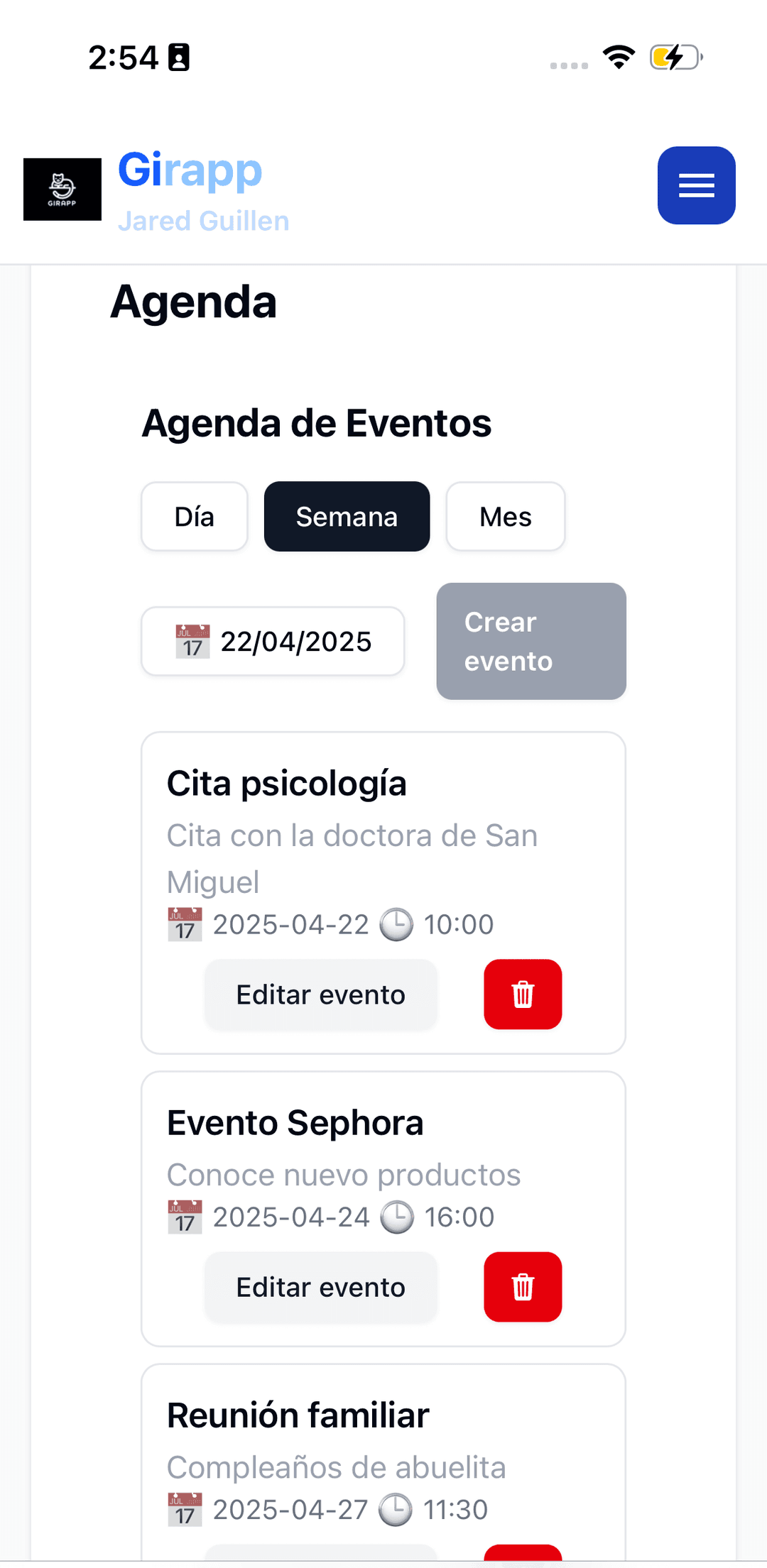Click the clock icon beside 11:30
Image resolution: width=767 pixels, height=1568 pixels.
[398, 1509]
